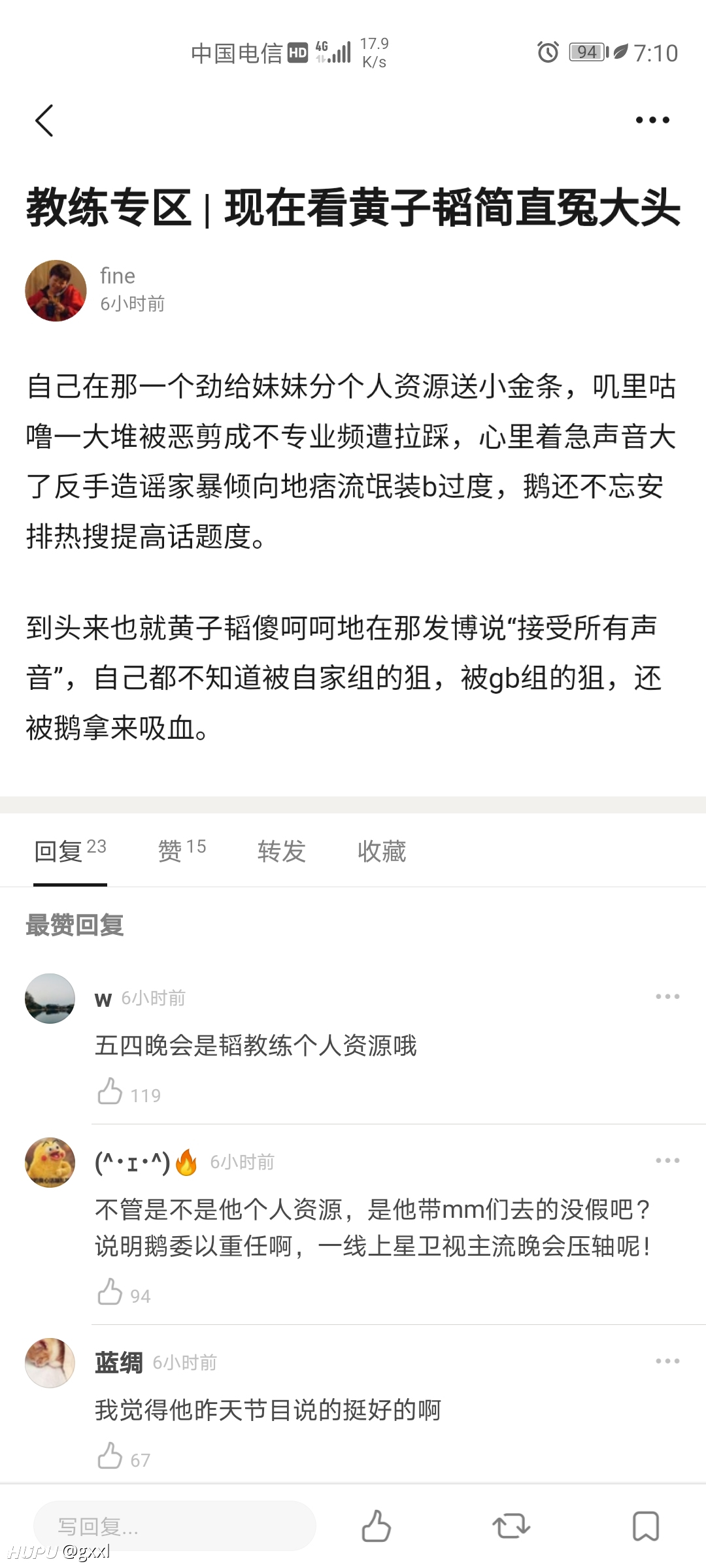Open options for the (^·ɪ·^) comment

pyautogui.click(x=667, y=1160)
